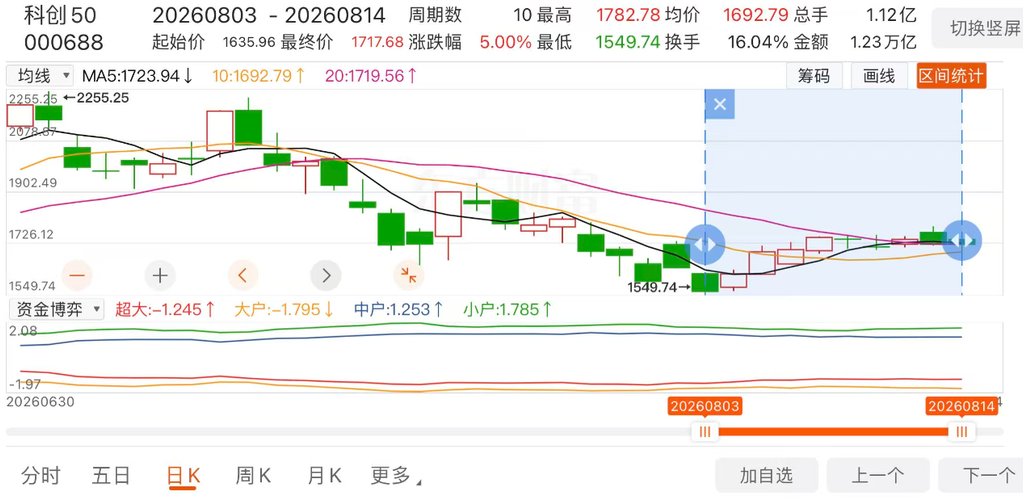Toggle the 区间统计 interval statistics
This screenshot has height=500, width=1023.
(951, 76)
